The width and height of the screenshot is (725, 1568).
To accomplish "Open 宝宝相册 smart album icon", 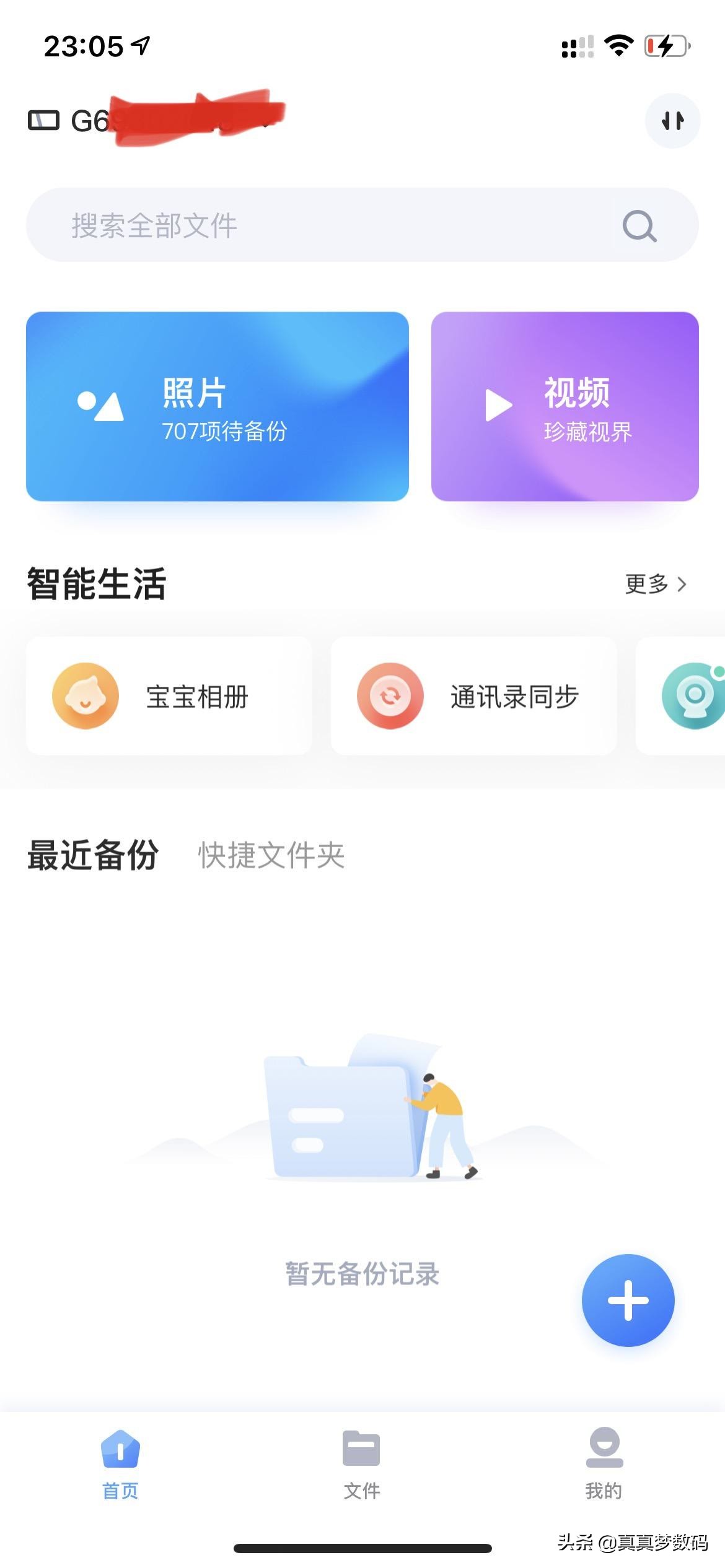I will [x=87, y=695].
